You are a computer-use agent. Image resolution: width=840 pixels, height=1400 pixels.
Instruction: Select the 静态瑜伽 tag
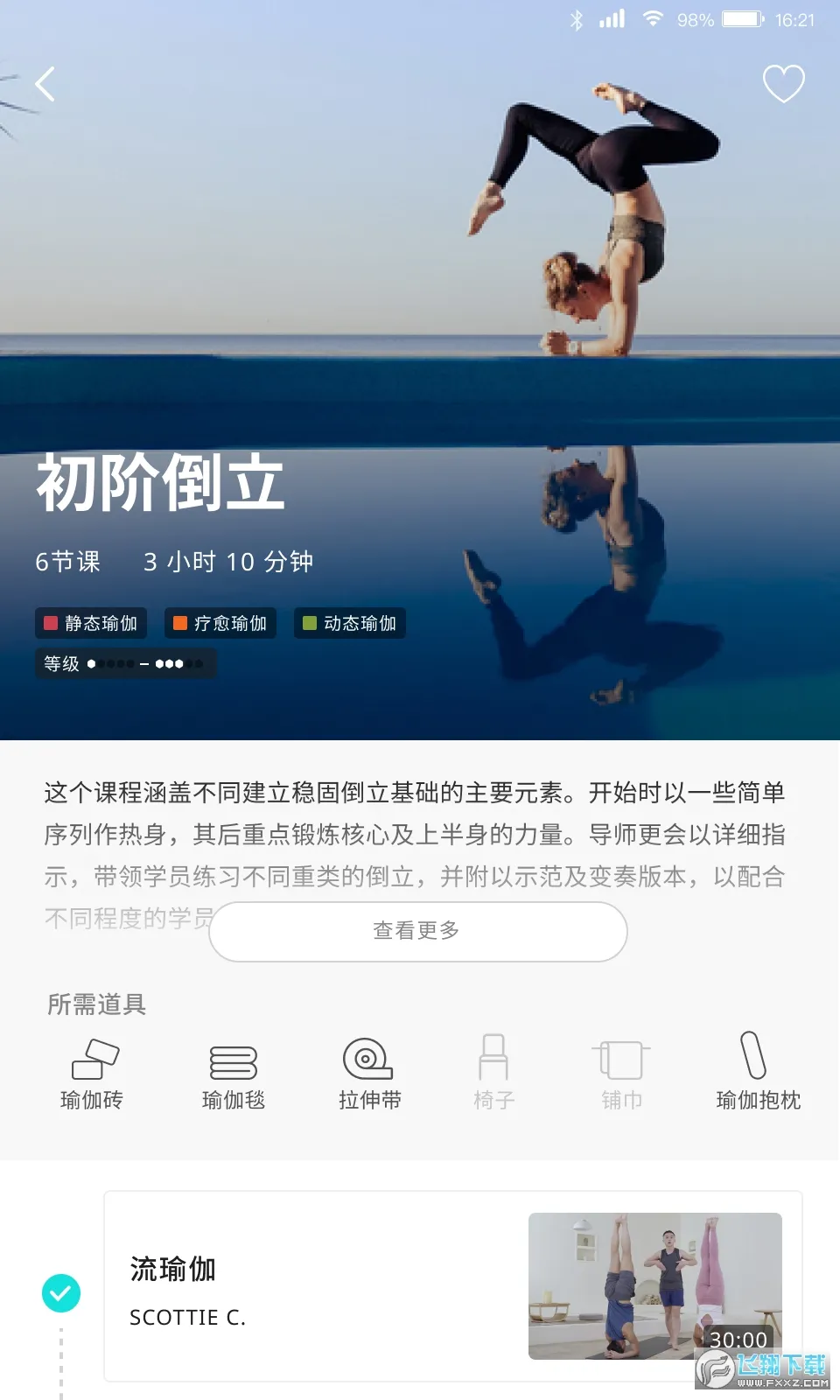[91, 623]
